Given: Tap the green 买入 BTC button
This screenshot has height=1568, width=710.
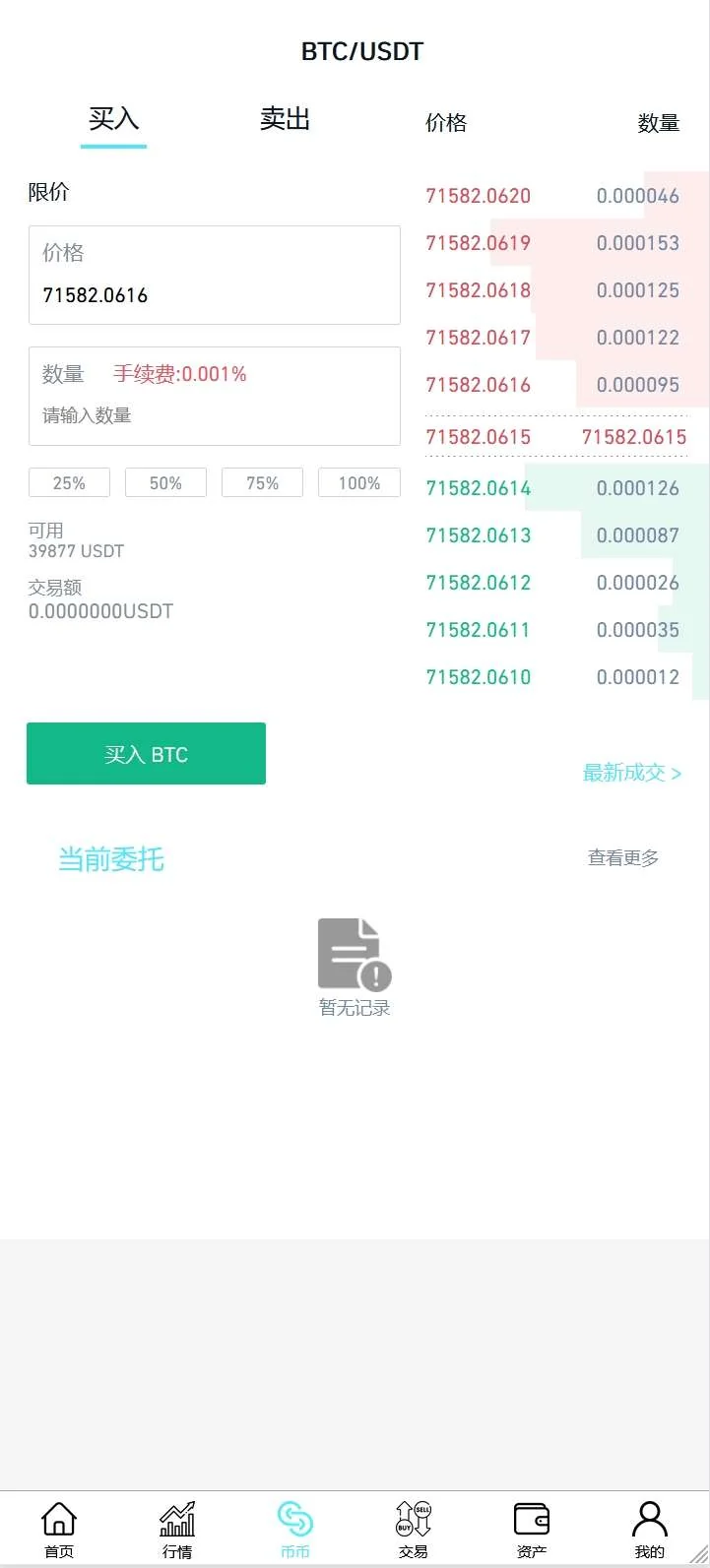Looking at the screenshot, I should [146, 754].
